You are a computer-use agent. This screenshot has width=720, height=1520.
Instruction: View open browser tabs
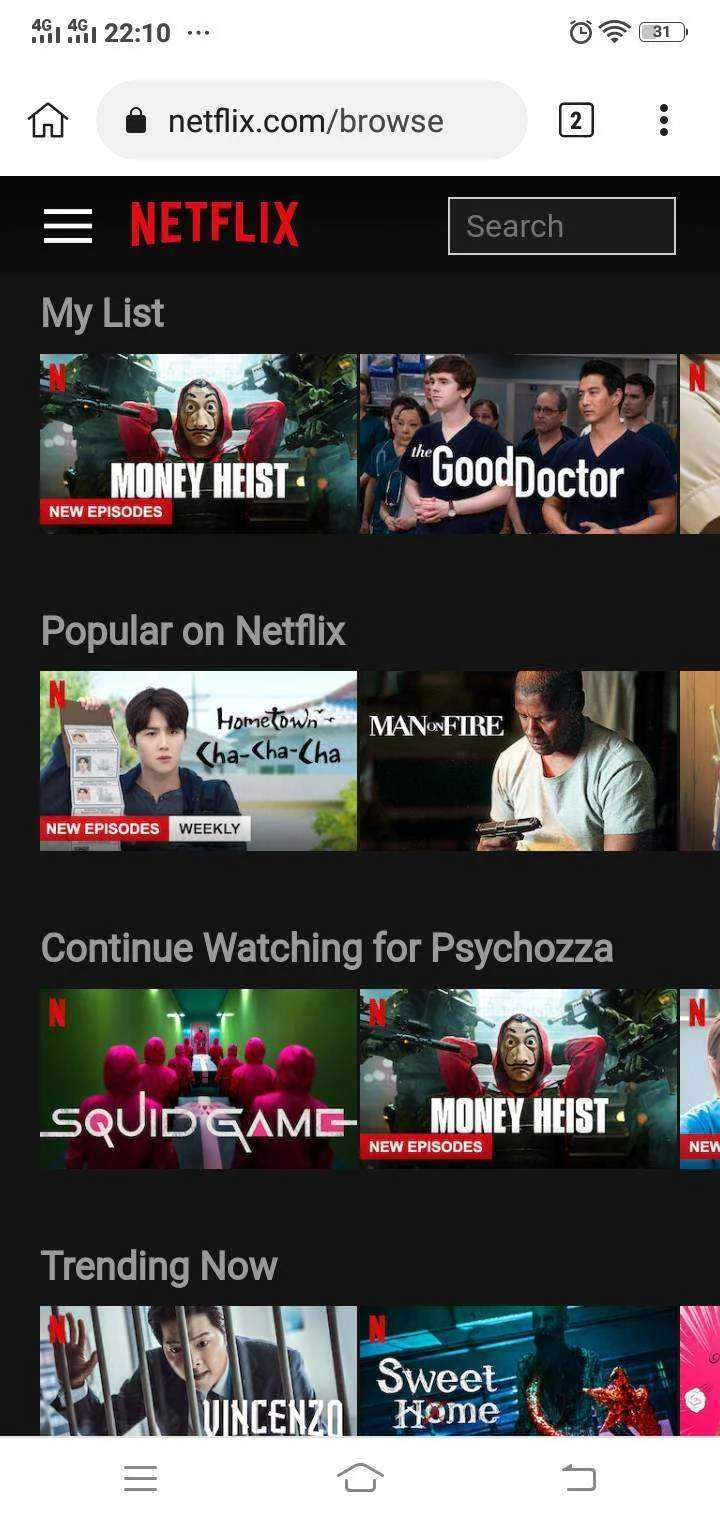click(x=575, y=121)
